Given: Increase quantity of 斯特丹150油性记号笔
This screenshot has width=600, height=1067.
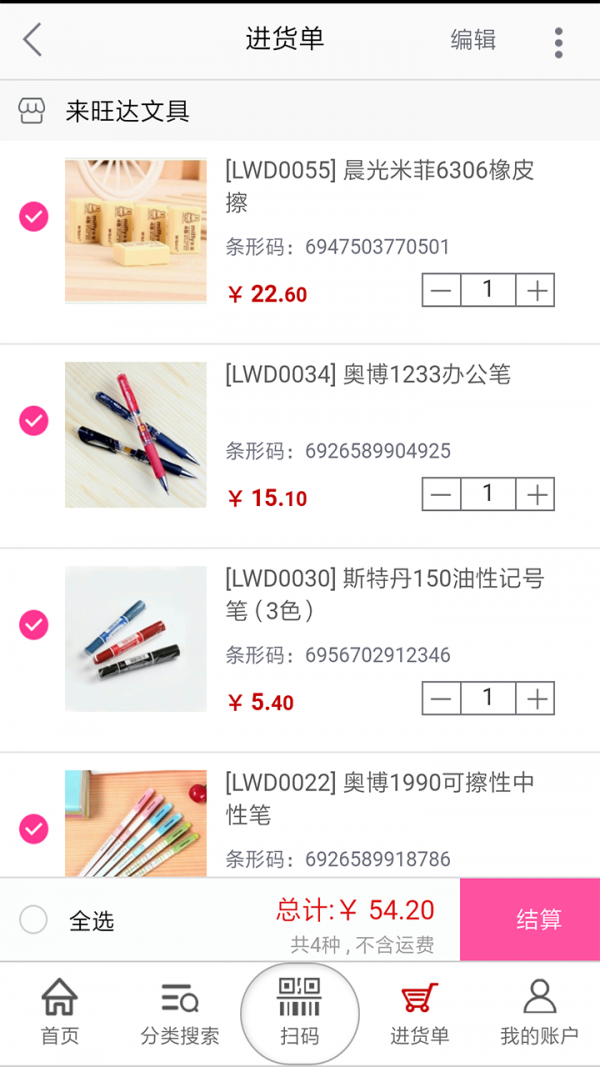Looking at the screenshot, I should point(538,698).
